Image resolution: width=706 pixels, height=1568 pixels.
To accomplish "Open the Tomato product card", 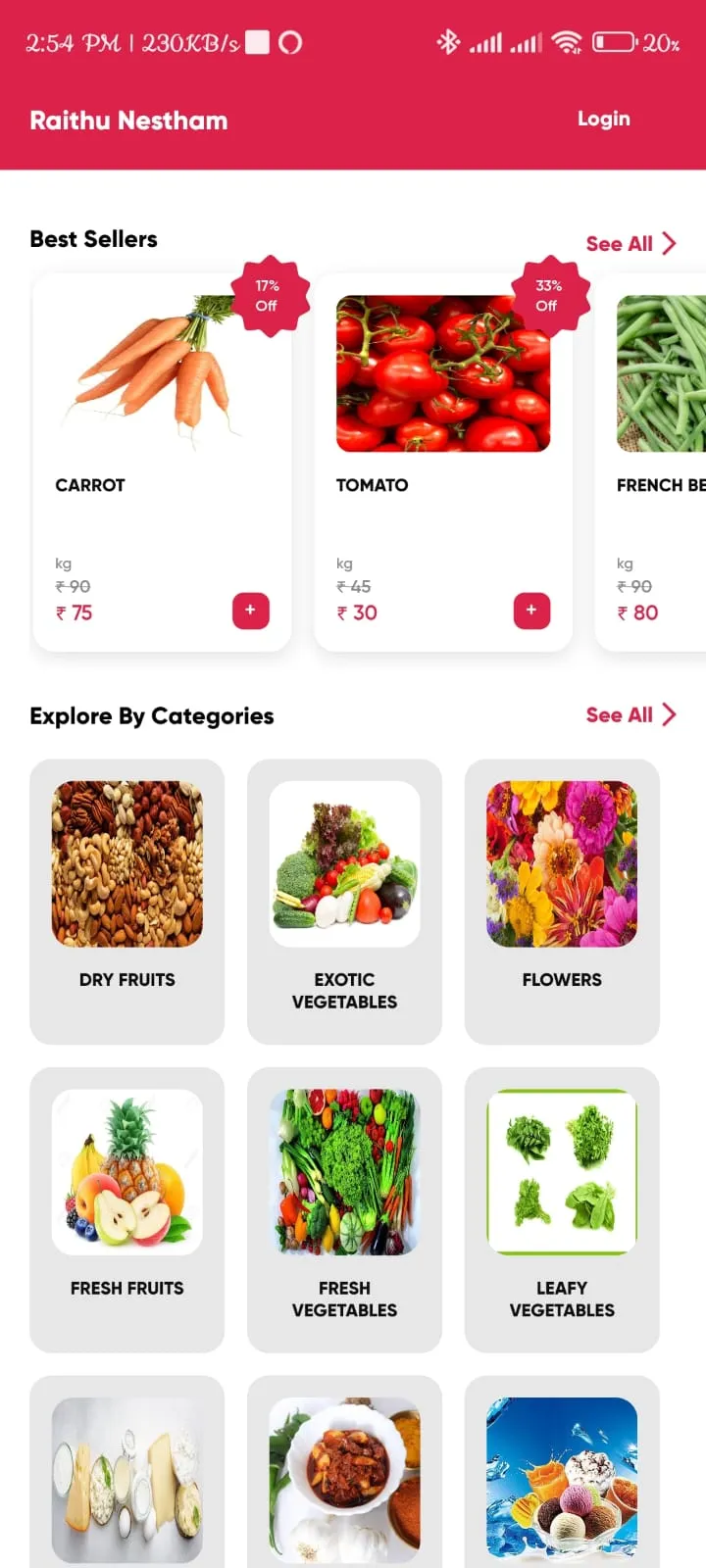I will [x=431, y=412].
